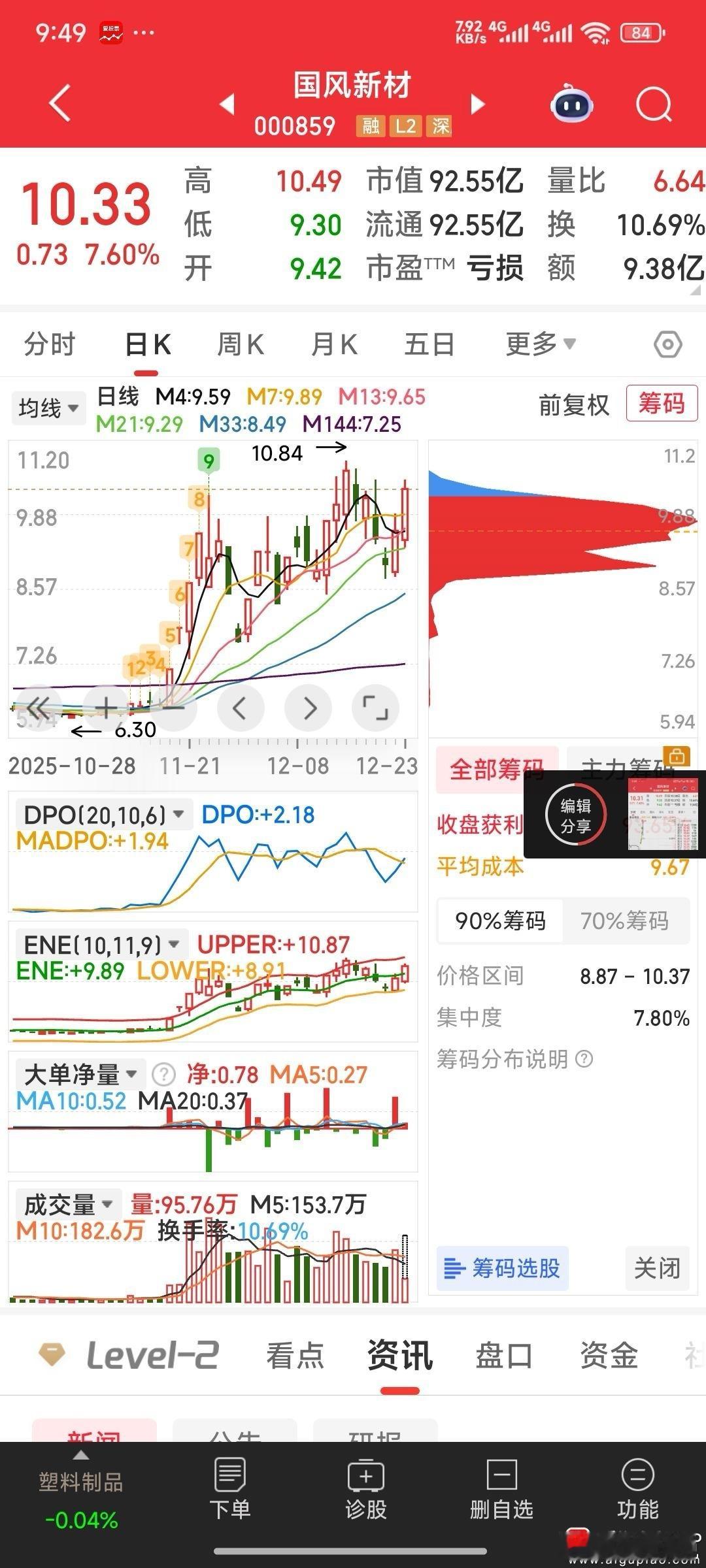Switch to the previous stock with the left arrow
The width and height of the screenshot is (706, 1568).
click(227, 104)
